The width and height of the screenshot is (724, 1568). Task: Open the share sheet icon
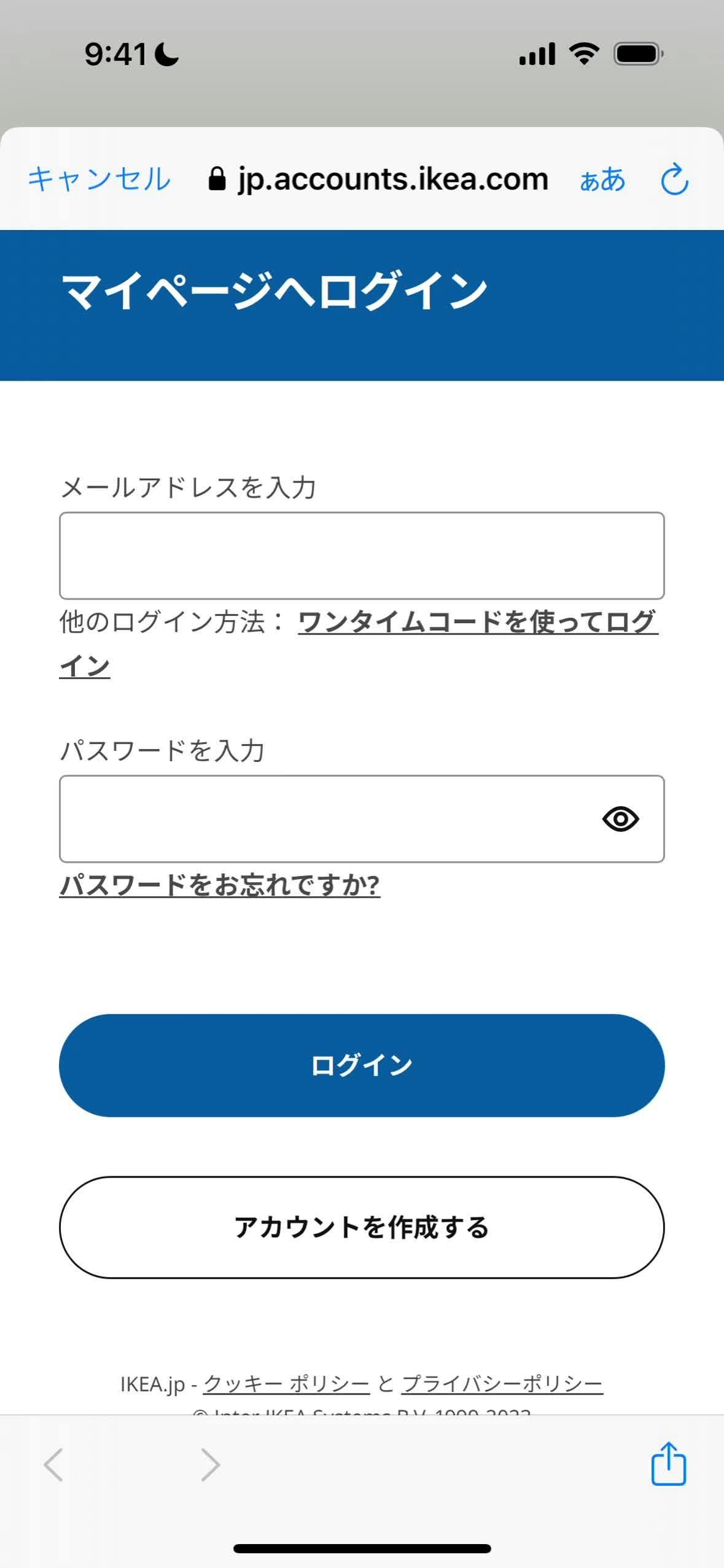click(x=668, y=1464)
